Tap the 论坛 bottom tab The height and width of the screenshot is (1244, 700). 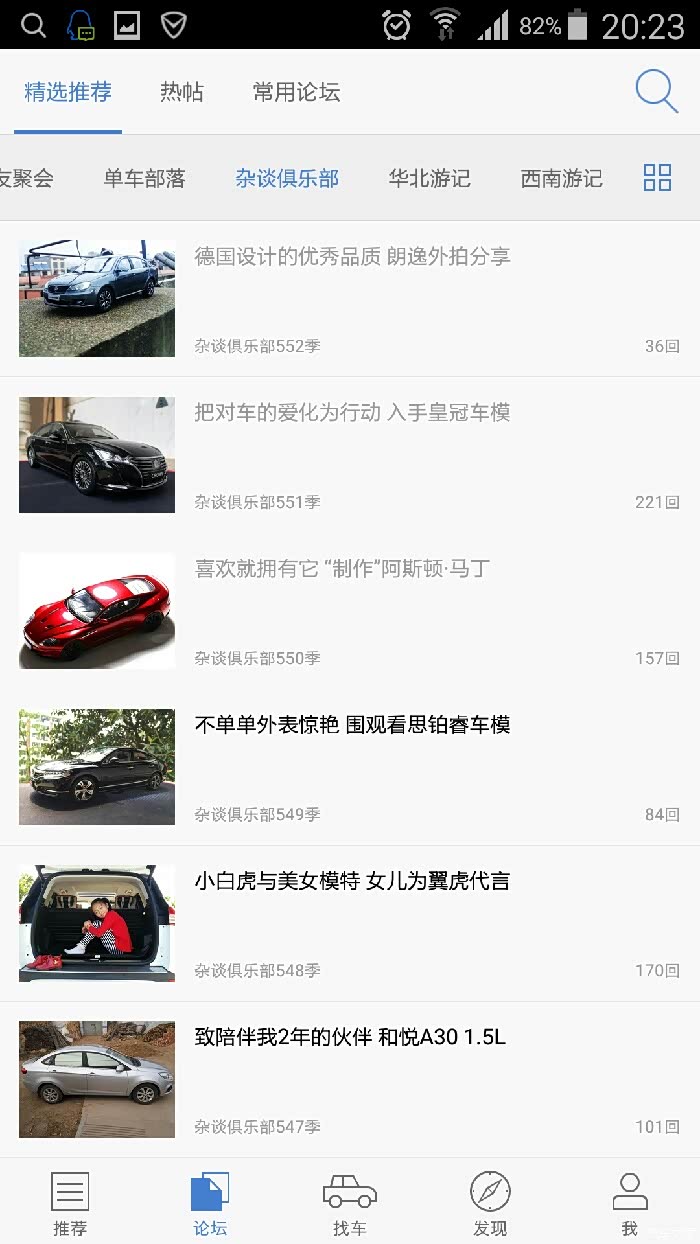(x=210, y=1203)
